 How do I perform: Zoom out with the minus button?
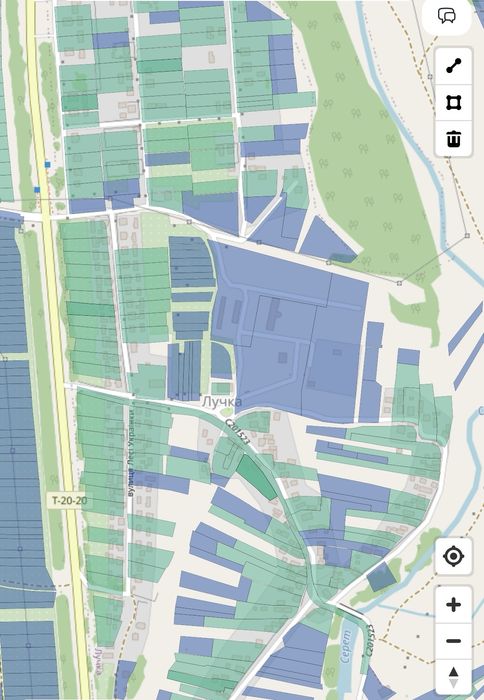(454, 641)
